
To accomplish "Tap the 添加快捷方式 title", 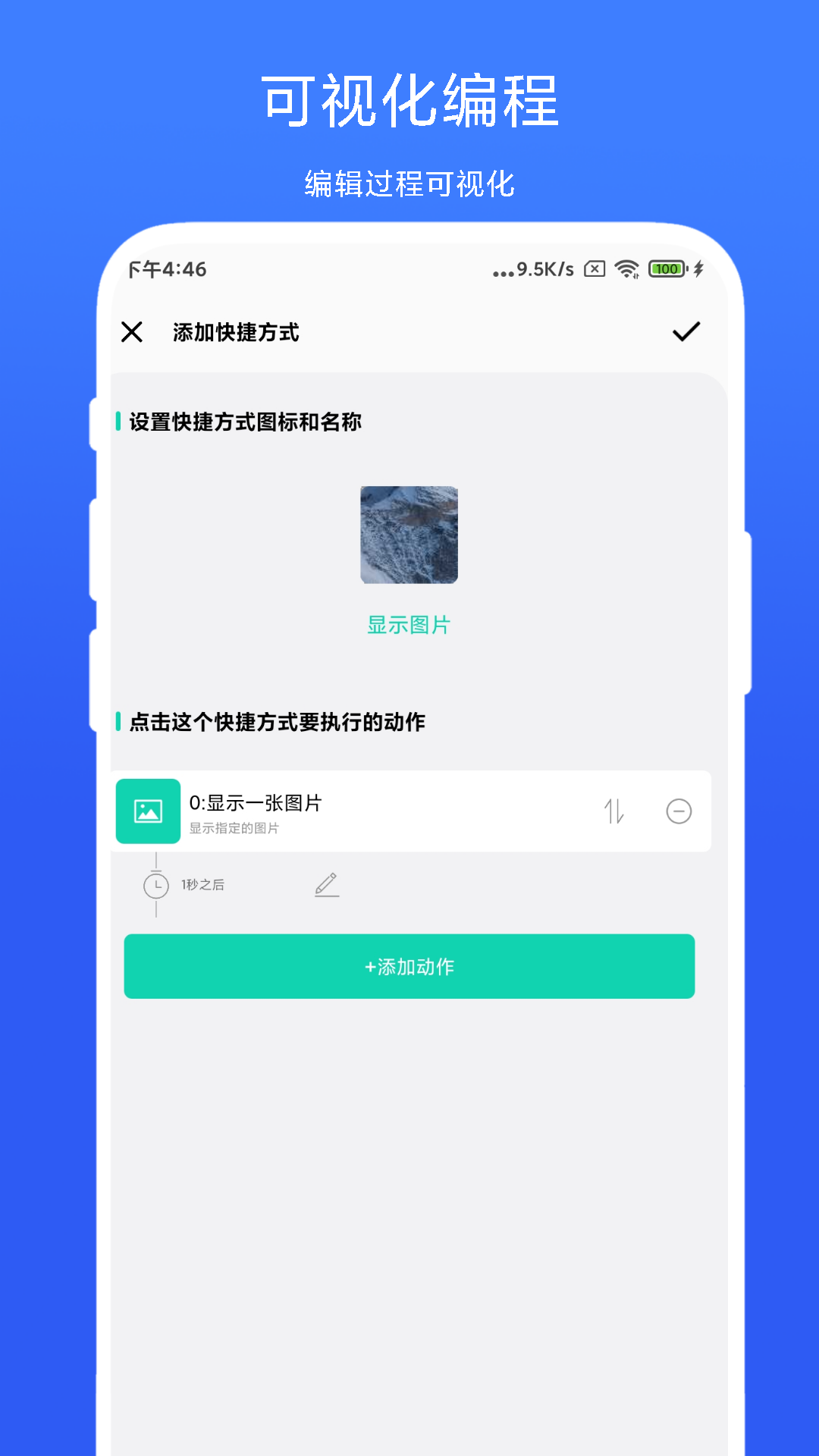I will pos(236,331).
